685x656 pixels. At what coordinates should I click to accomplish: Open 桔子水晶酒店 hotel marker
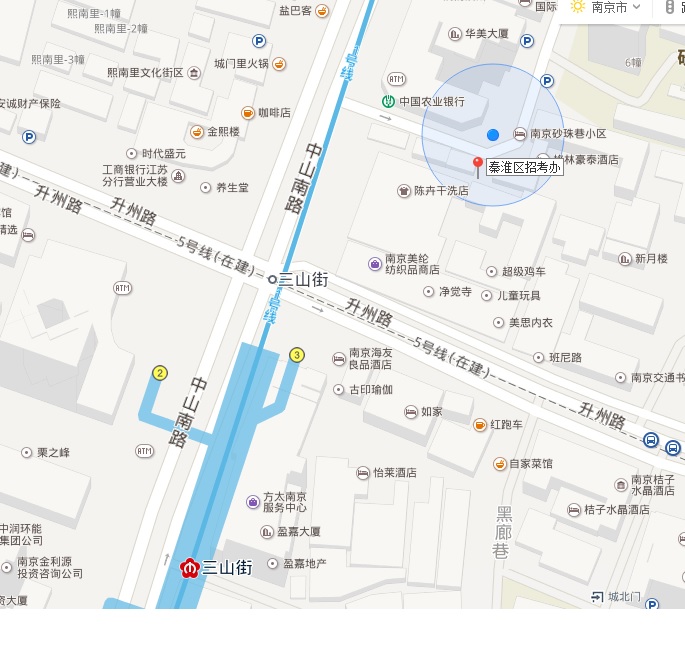coord(573,509)
